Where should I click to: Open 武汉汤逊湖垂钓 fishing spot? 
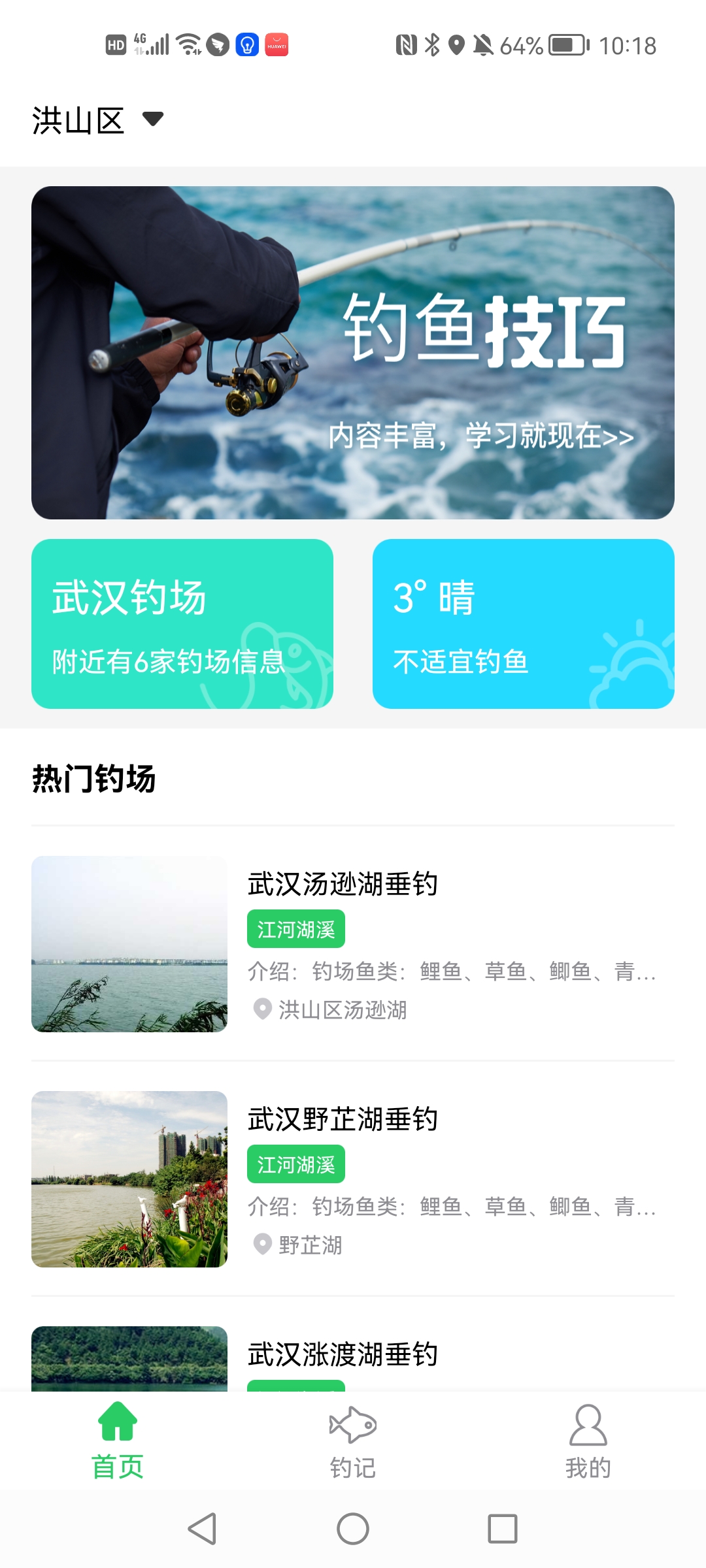click(x=353, y=943)
